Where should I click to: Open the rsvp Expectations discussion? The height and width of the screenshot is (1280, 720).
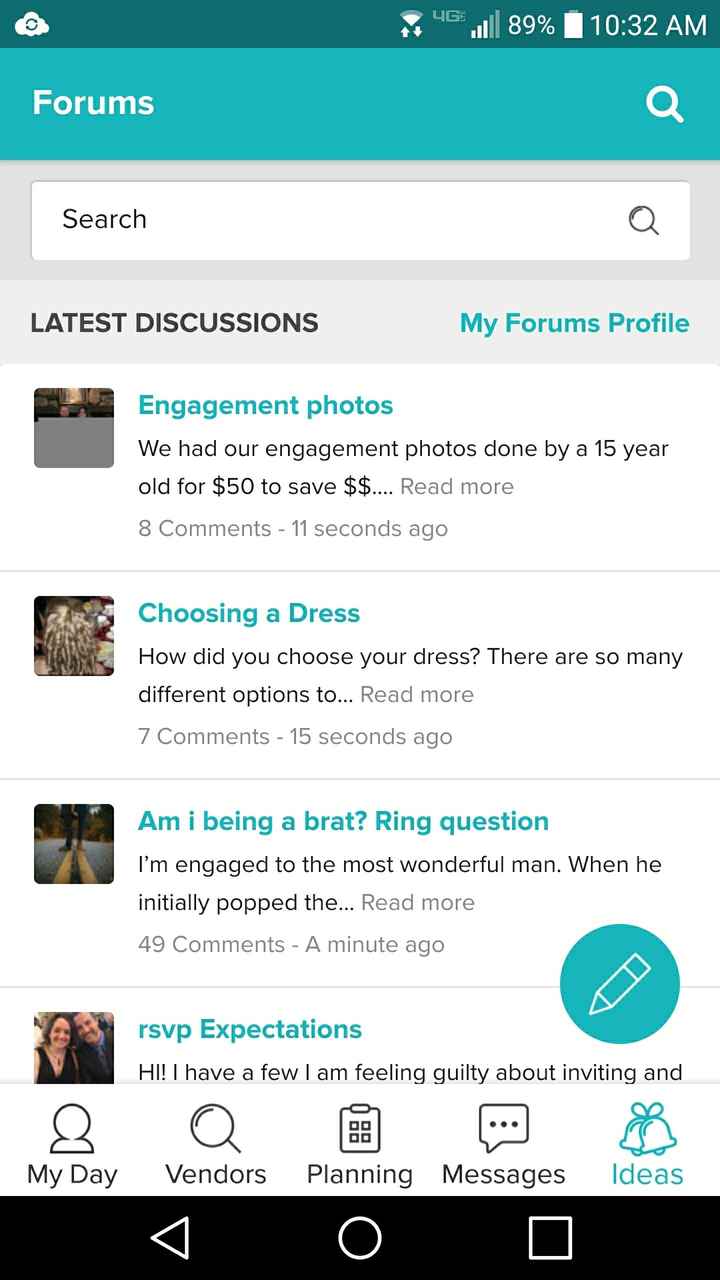[x=250, y=1029]
